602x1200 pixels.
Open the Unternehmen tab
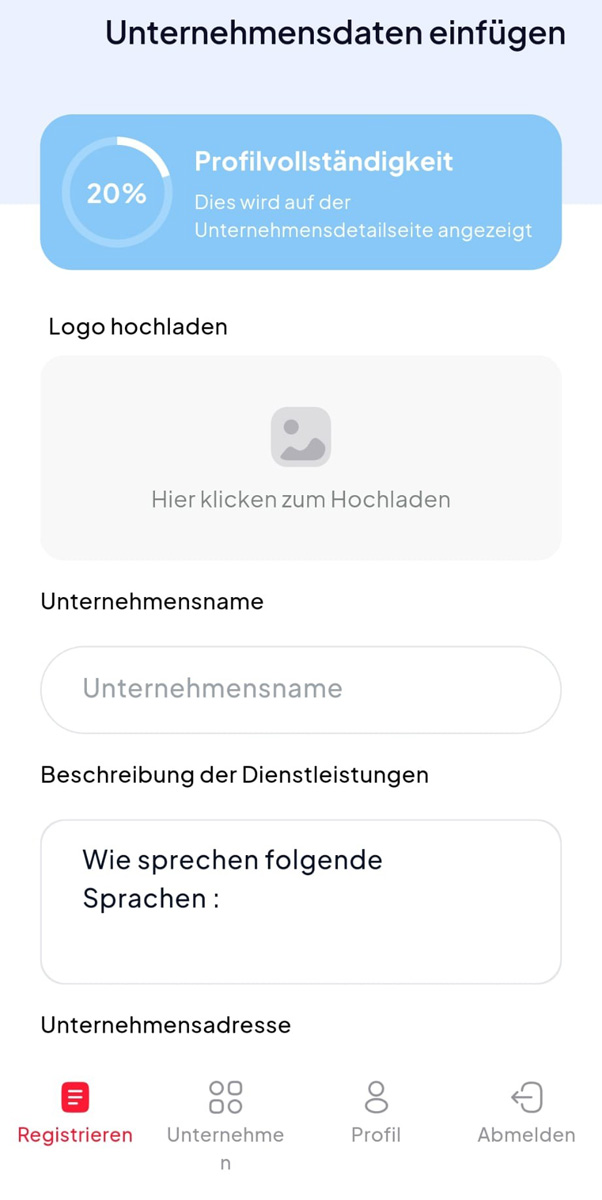click(x=225, y=1115)
